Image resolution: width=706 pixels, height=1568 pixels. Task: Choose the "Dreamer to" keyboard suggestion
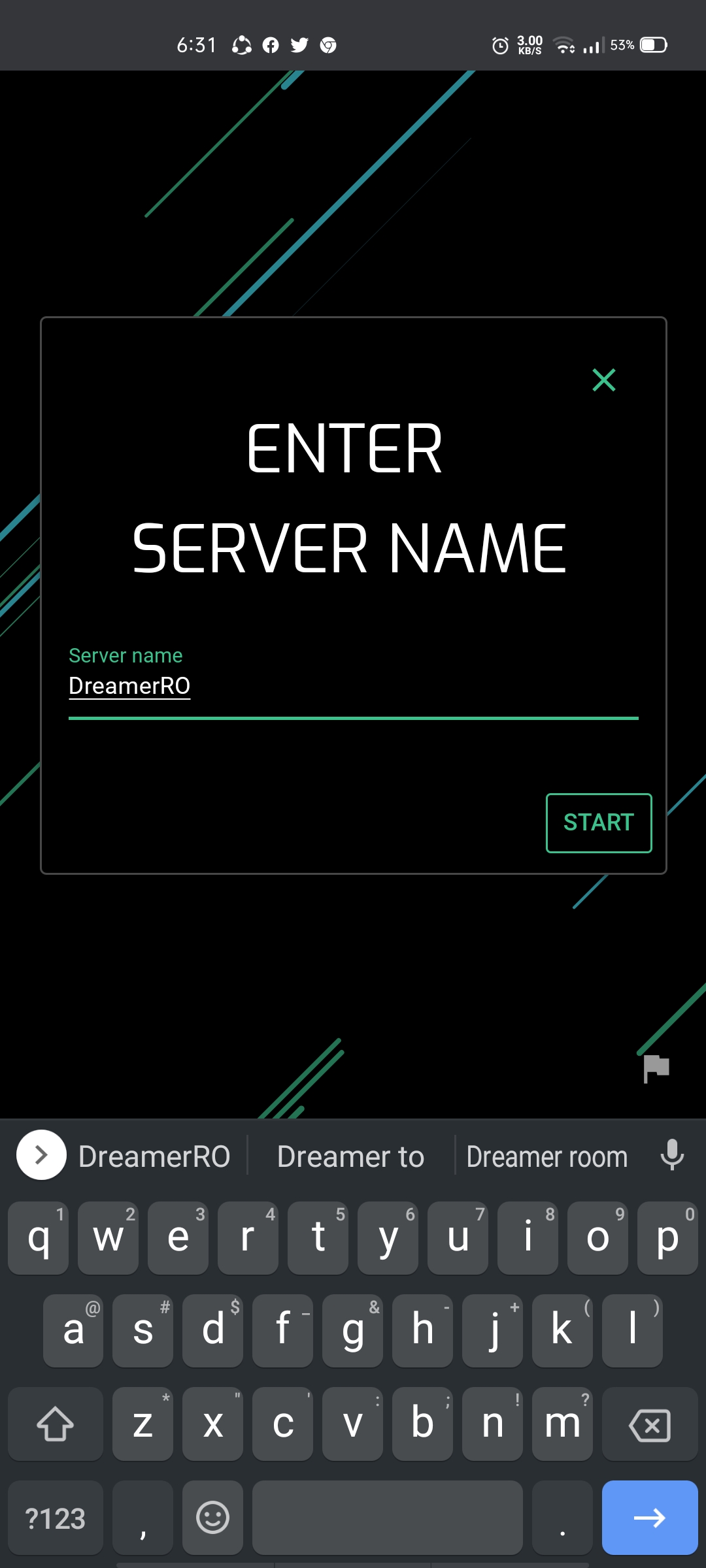[x=351, y=1157]
